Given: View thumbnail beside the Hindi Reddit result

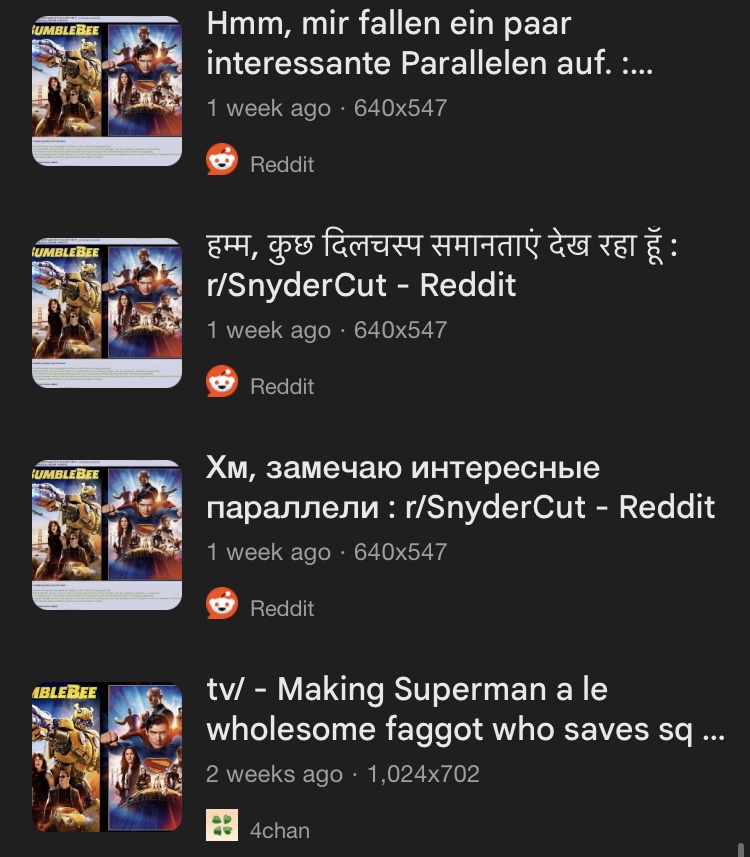Looking at the screenshot, I should [107, 313].
